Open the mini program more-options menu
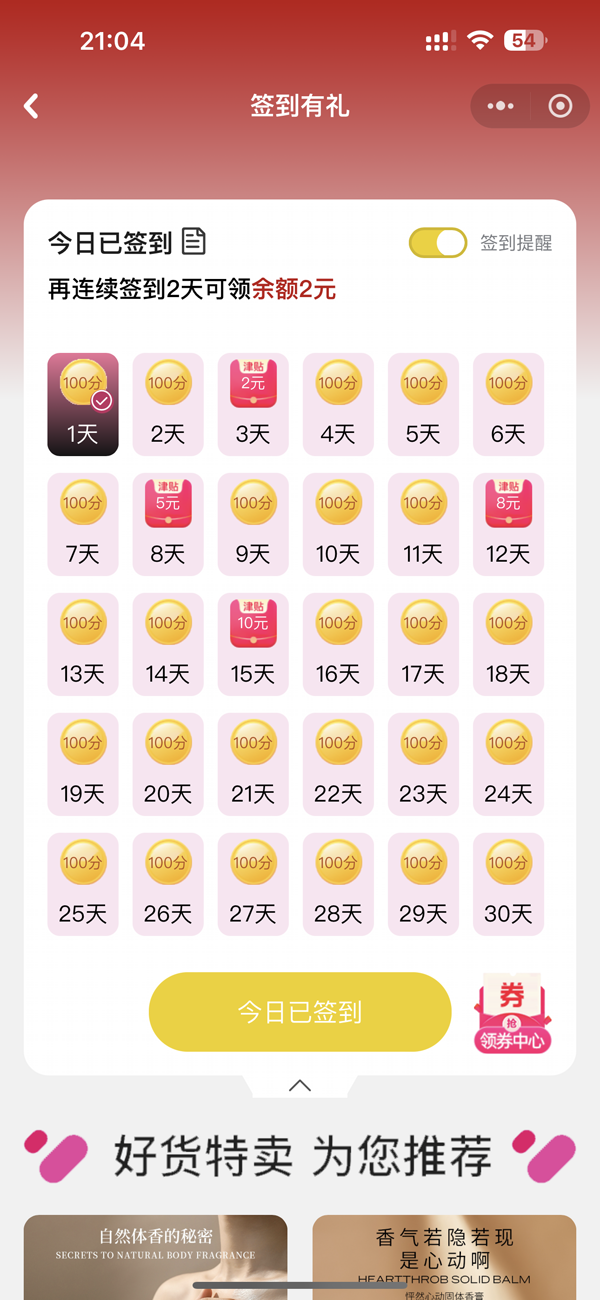Image resolution: width=600 pixels, height=1300 pixels. click(x=500, y=106)
